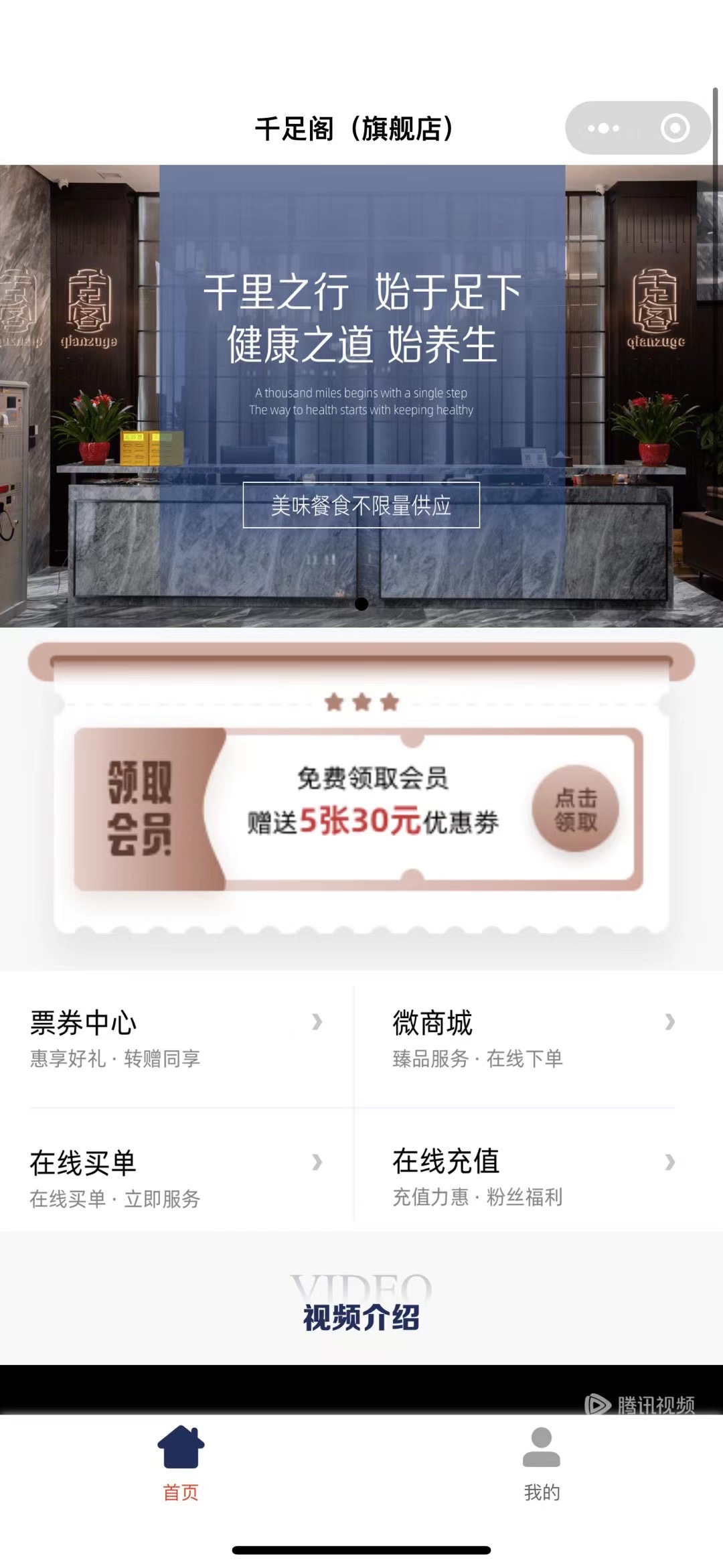The height and width of the screenshot is (1568, 723).
Task: Play the 视频介绍 intro video
Action: (x=361, y=1390)
